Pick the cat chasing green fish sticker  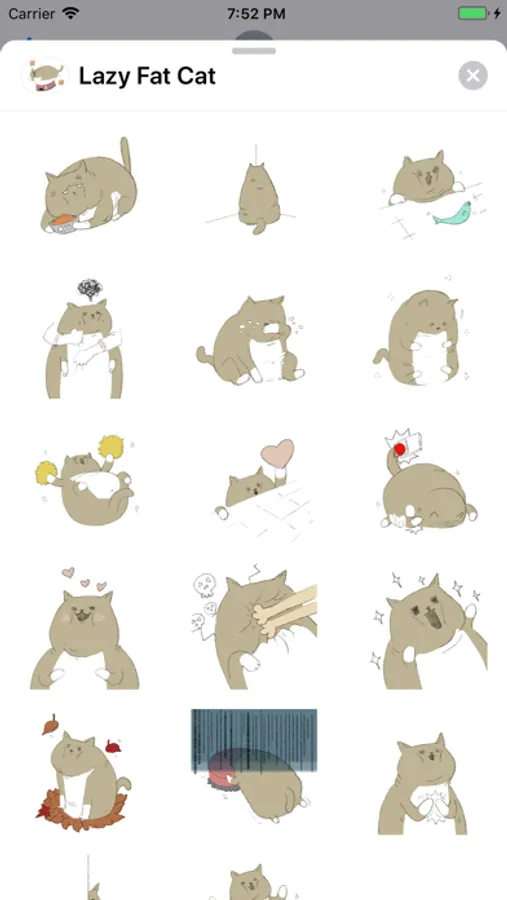click(431, 194)
